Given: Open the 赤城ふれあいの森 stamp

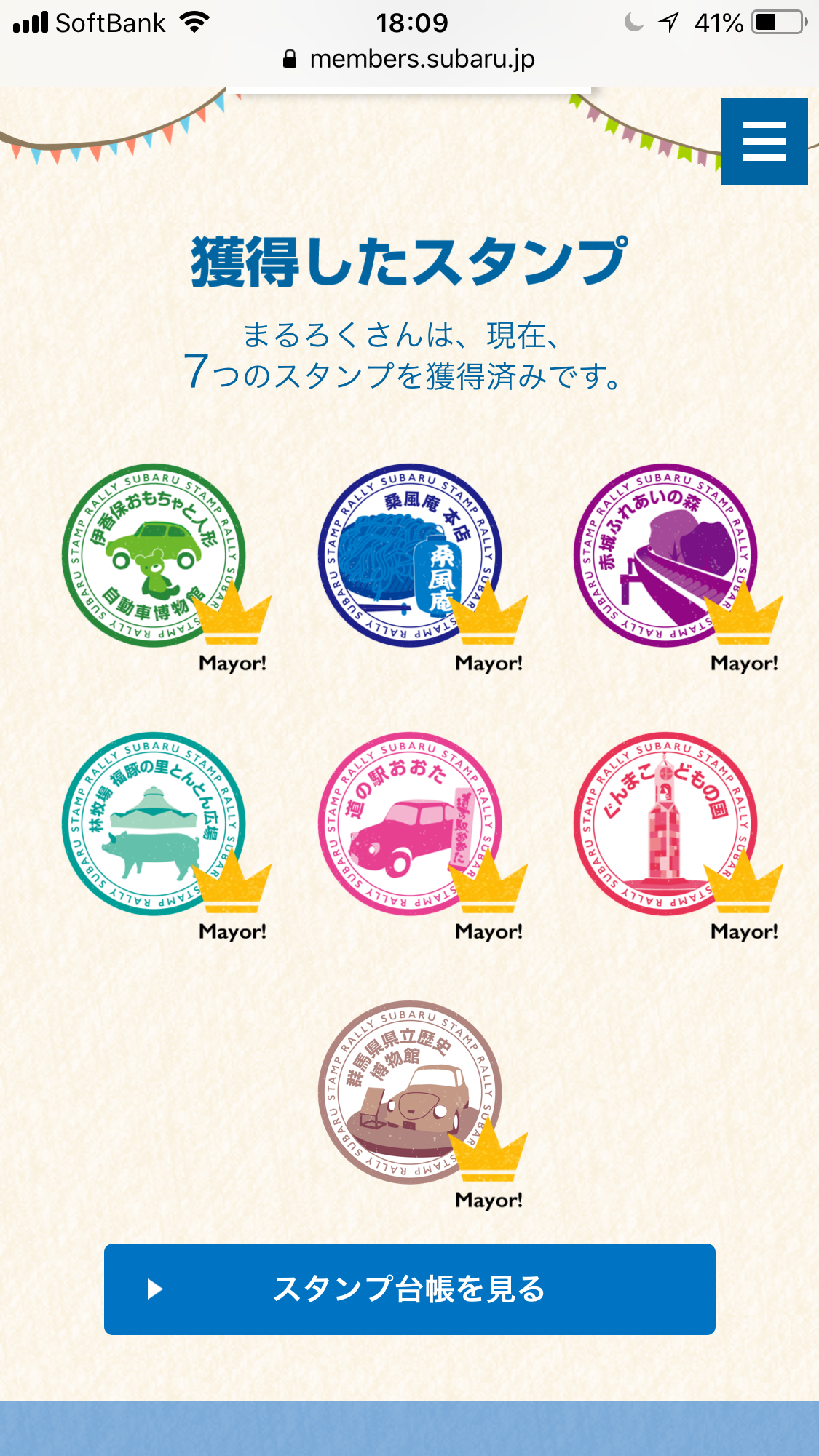Looking at the screenshot, I should [x=665, y=554].
